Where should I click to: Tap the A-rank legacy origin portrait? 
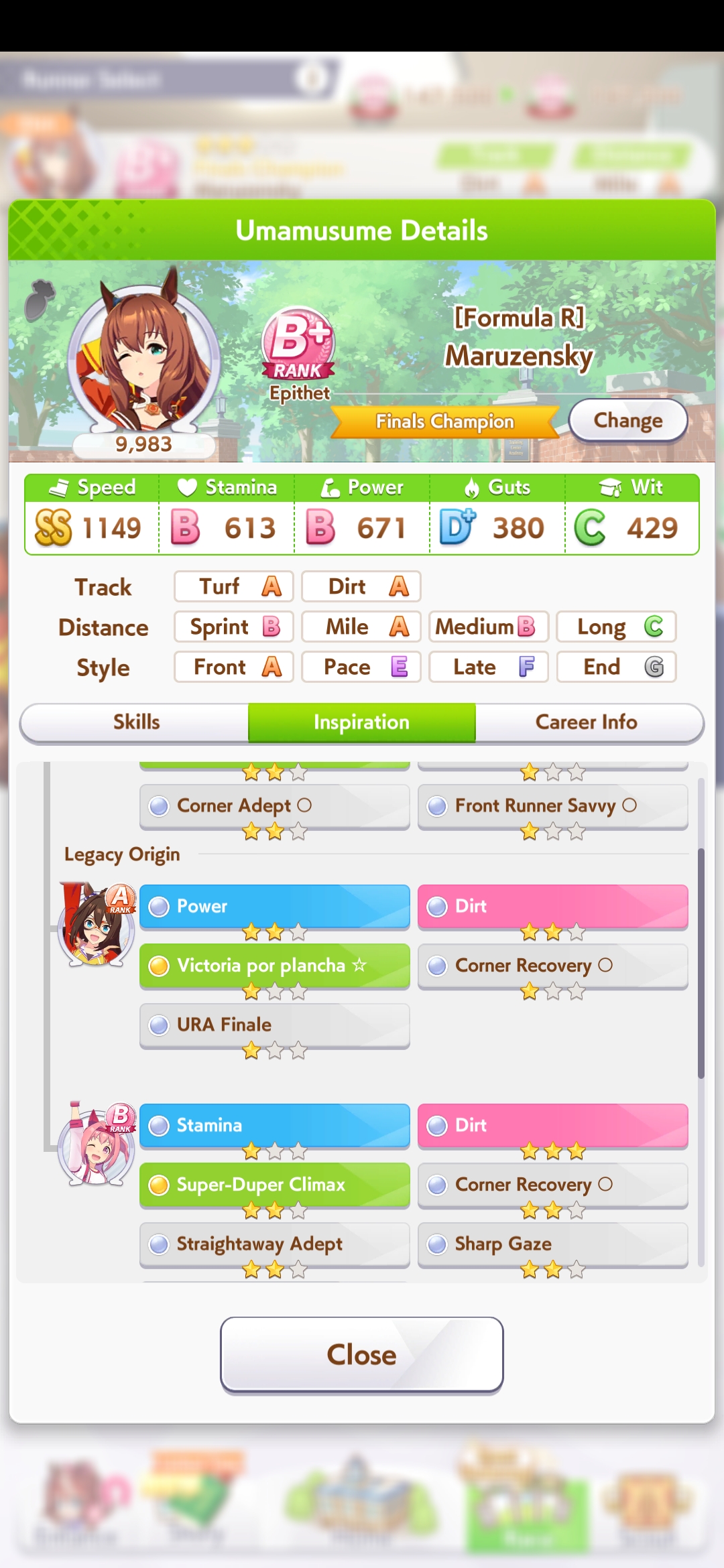click(x=97, y=926)
